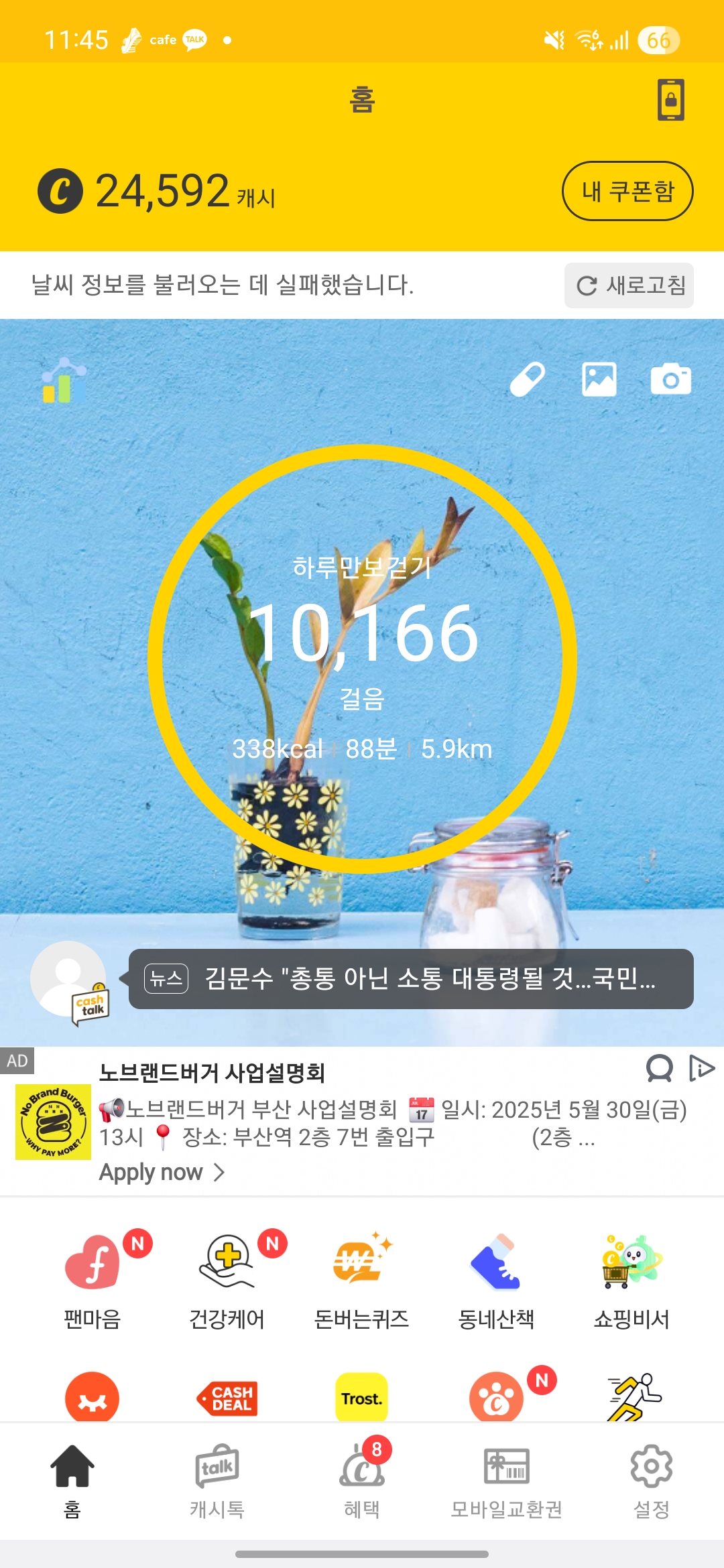Open the camera icon
724x1568 pixels.
point(670,380)
